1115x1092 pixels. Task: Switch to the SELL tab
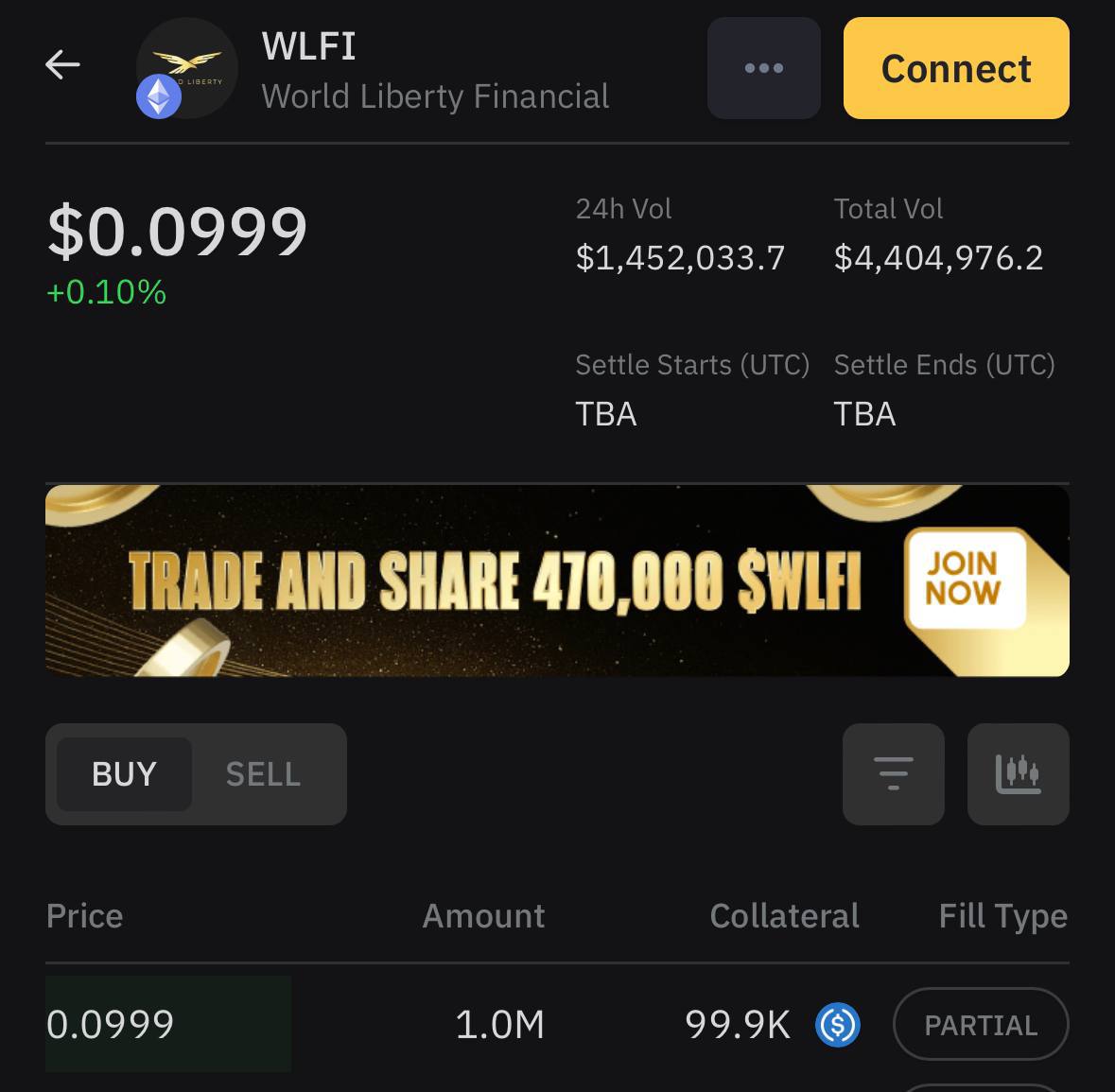(263, 774)
